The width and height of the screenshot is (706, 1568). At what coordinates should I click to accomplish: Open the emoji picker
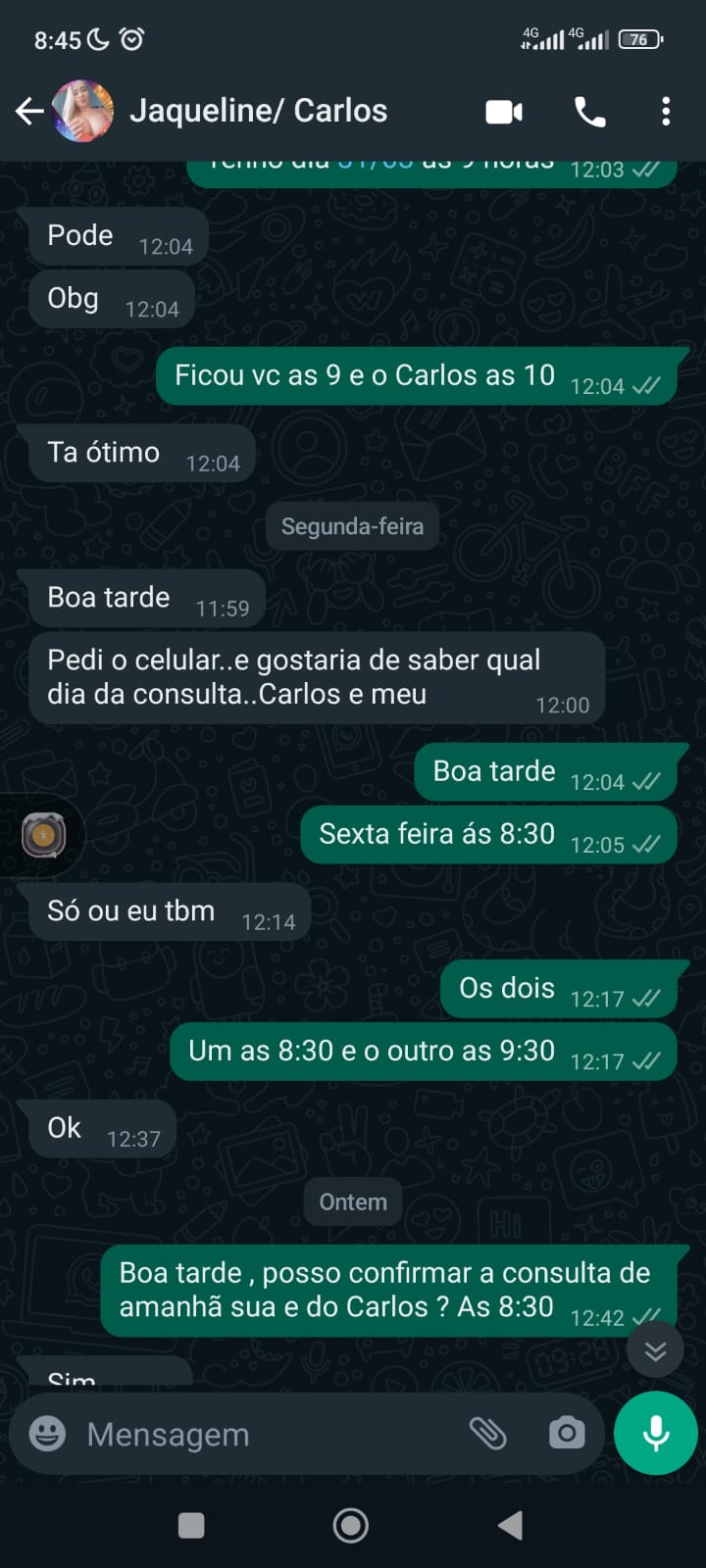47,1434
